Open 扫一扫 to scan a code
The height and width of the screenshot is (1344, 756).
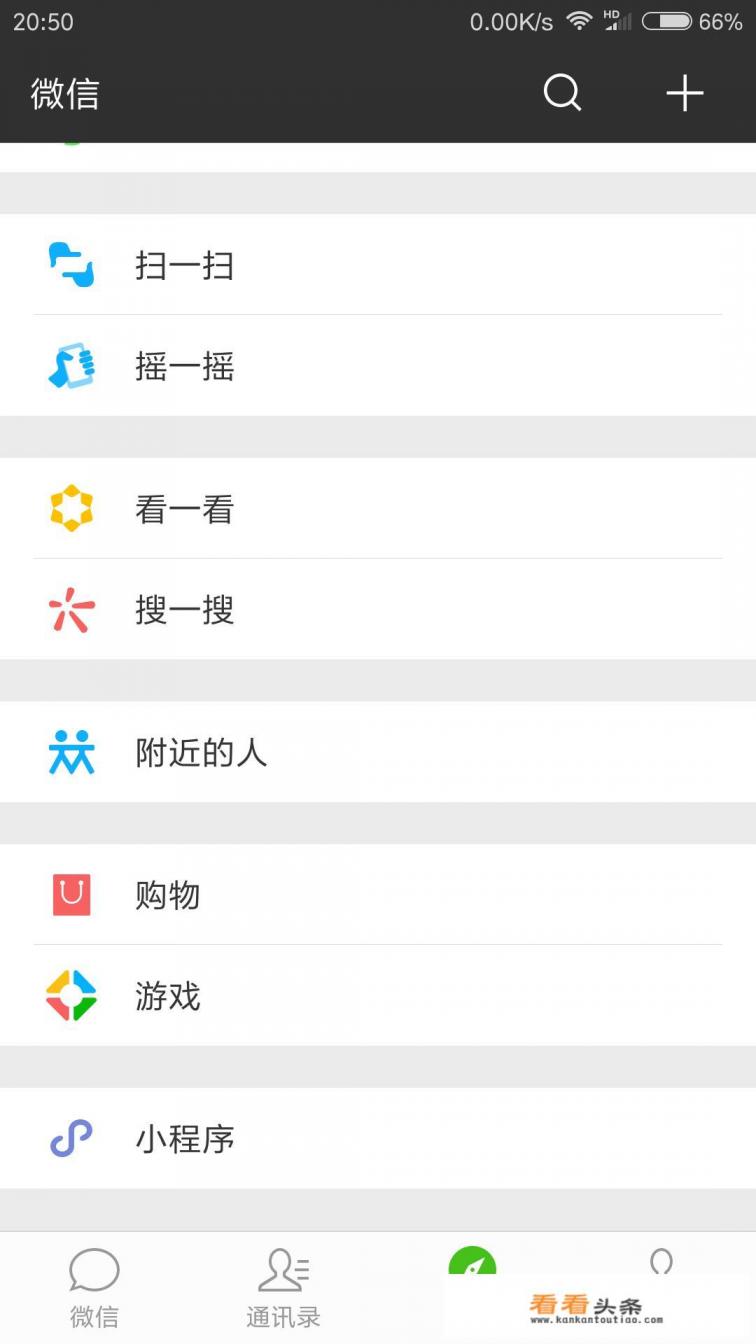point(377,265)
